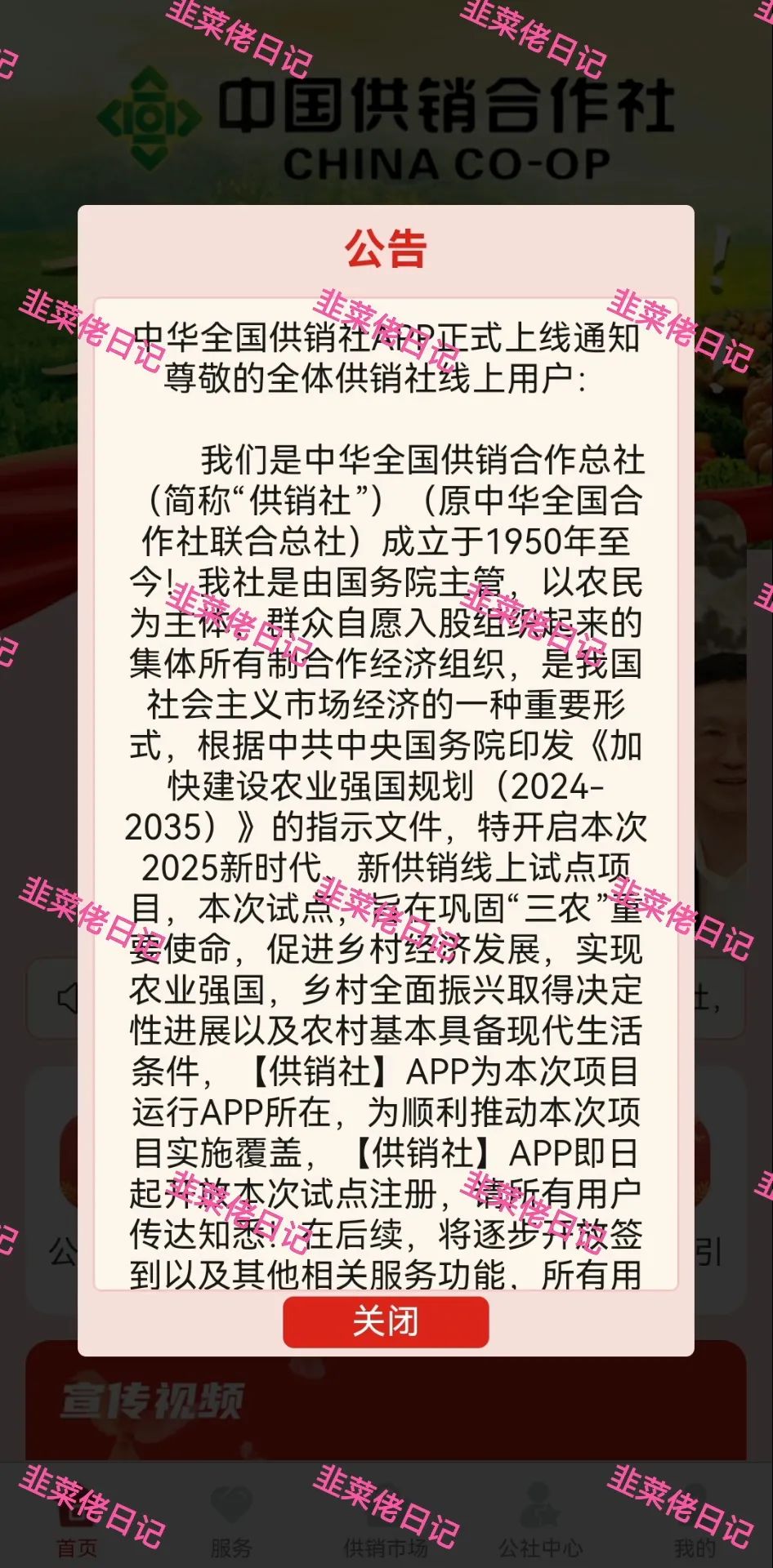Tap the green China Co-op emblem logo
This screenshot has width=773, height=1568.
[150, 117]
